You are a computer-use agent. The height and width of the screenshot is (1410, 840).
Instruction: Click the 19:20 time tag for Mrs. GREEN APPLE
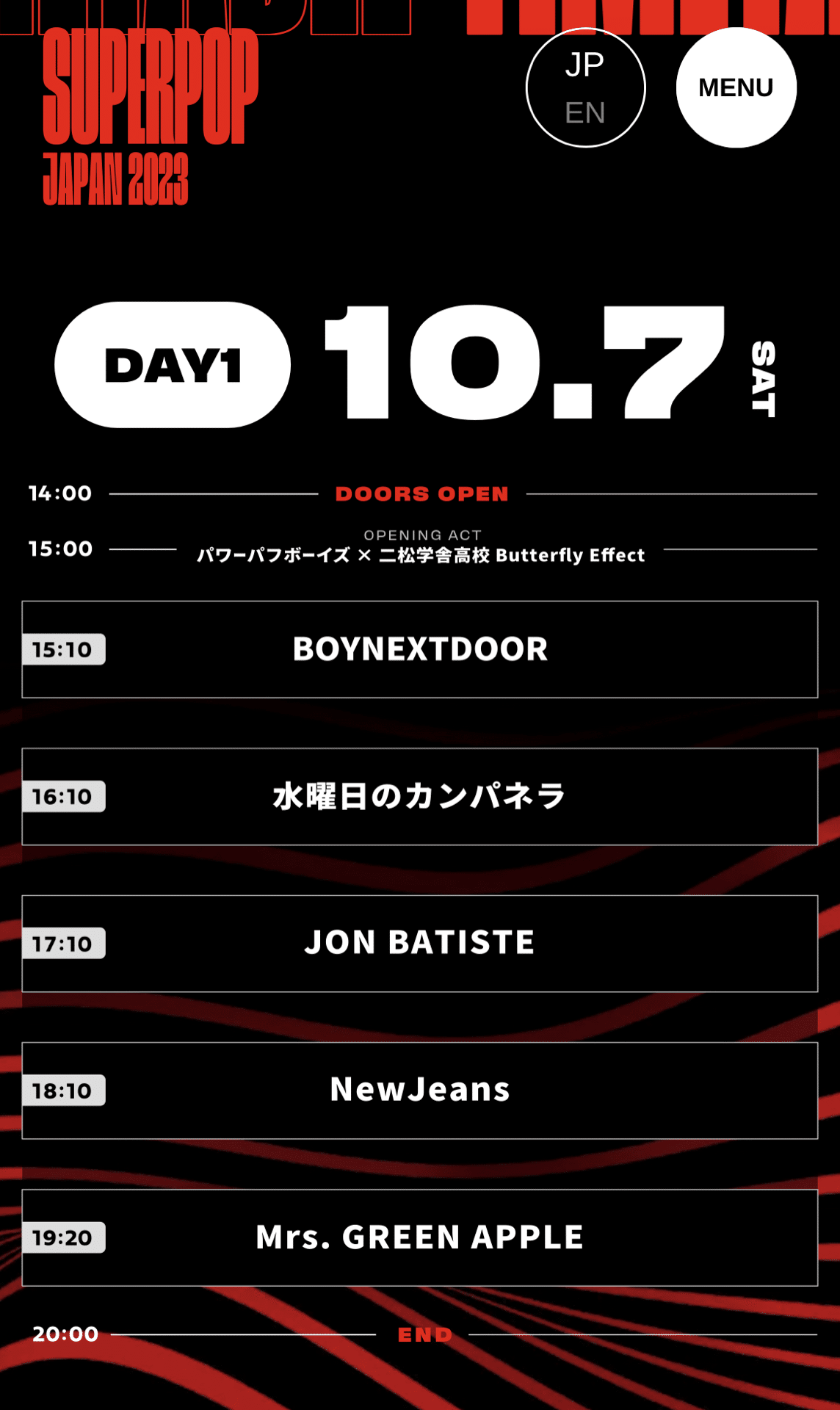pos(65,1238)
